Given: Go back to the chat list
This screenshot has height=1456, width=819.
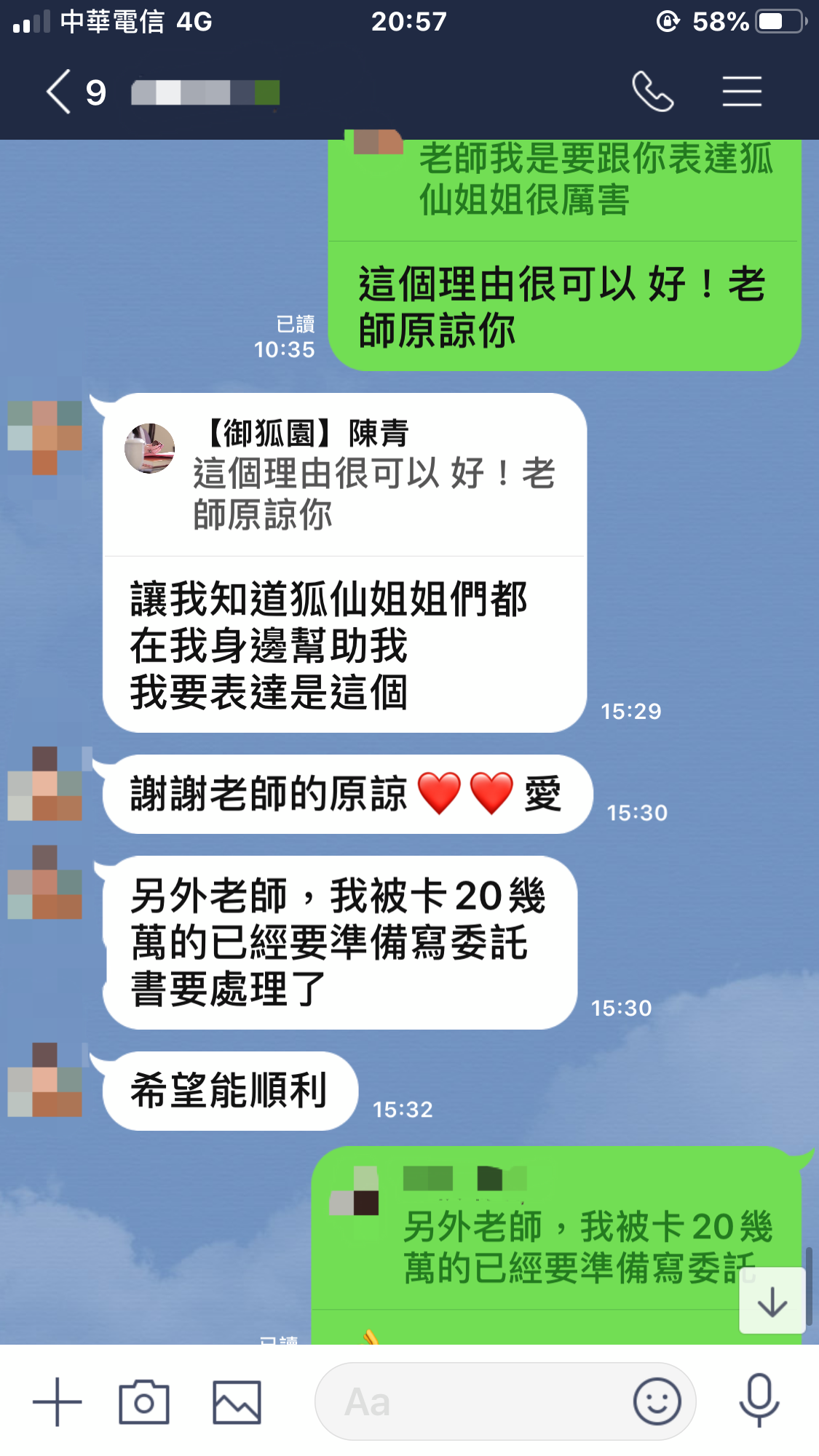Looking at the screenshot, I should coord(60,92).
